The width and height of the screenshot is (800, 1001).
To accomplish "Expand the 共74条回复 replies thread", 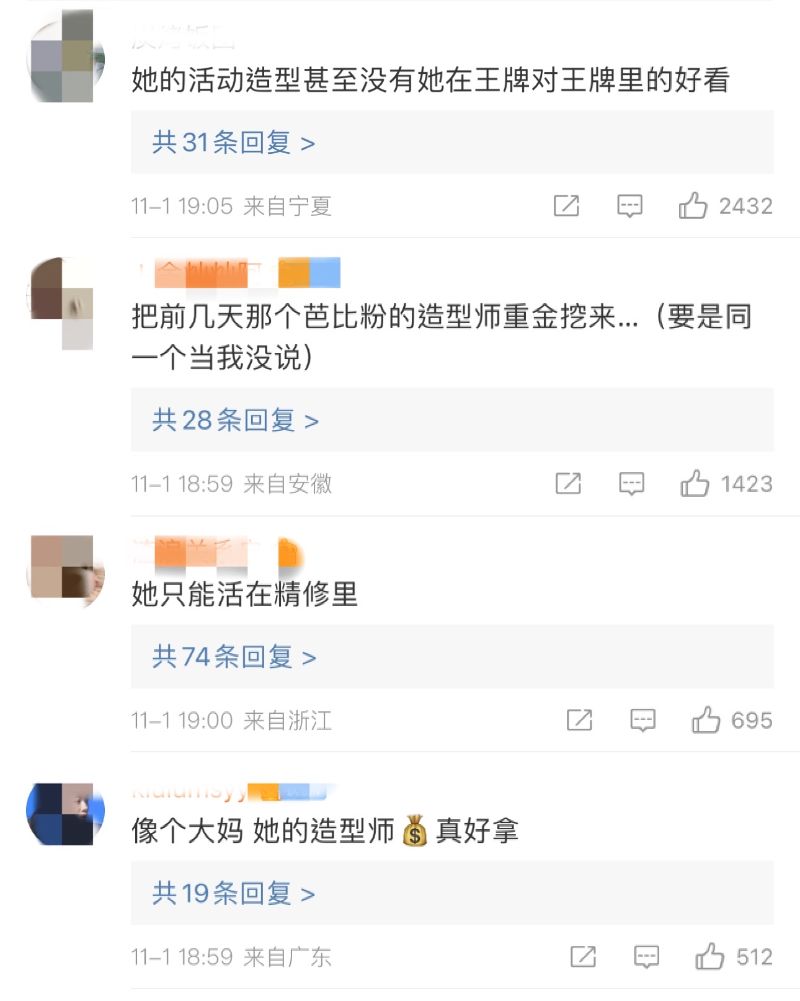I will point(234,657).
